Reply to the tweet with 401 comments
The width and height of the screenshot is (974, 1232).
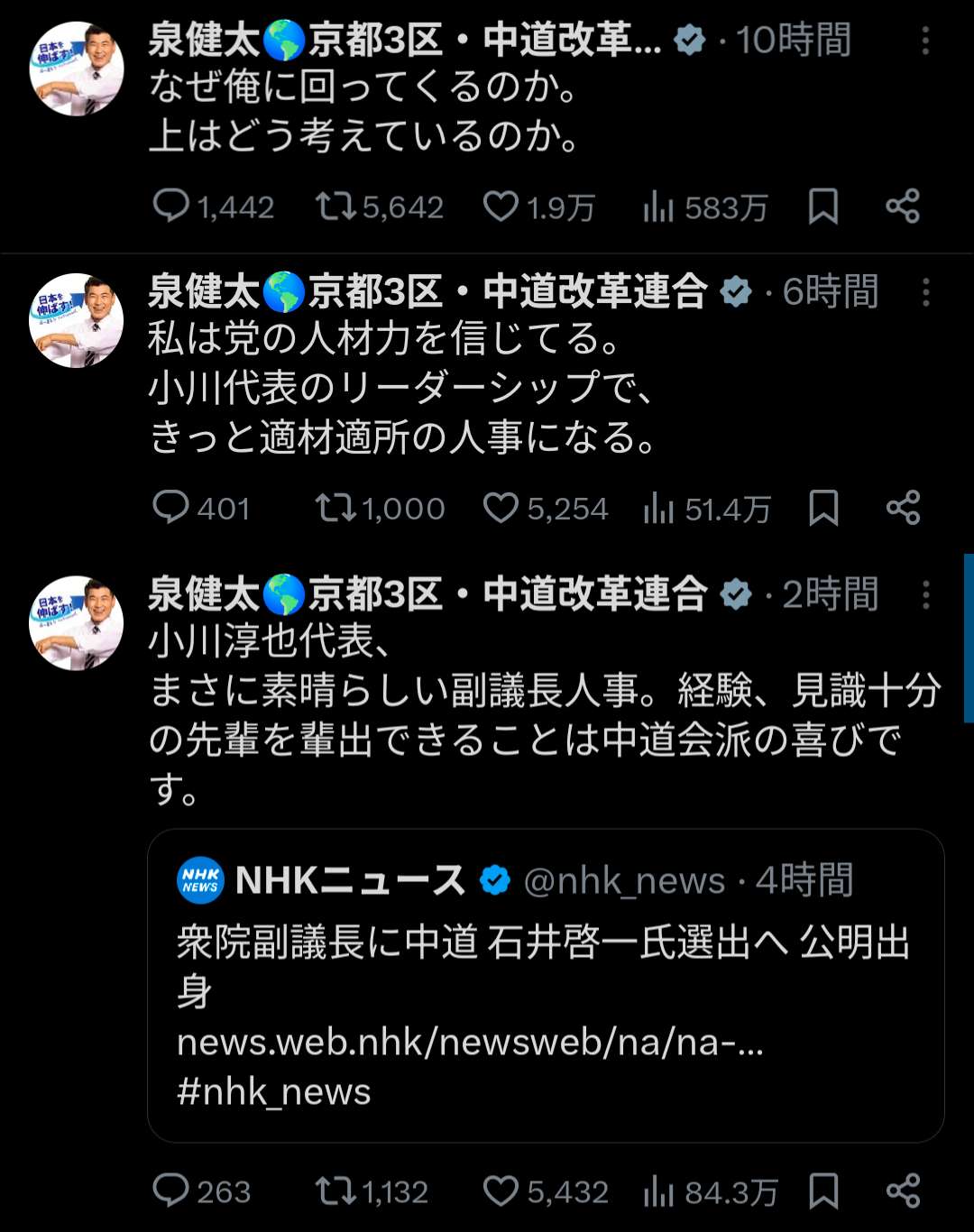coord(170,508)
